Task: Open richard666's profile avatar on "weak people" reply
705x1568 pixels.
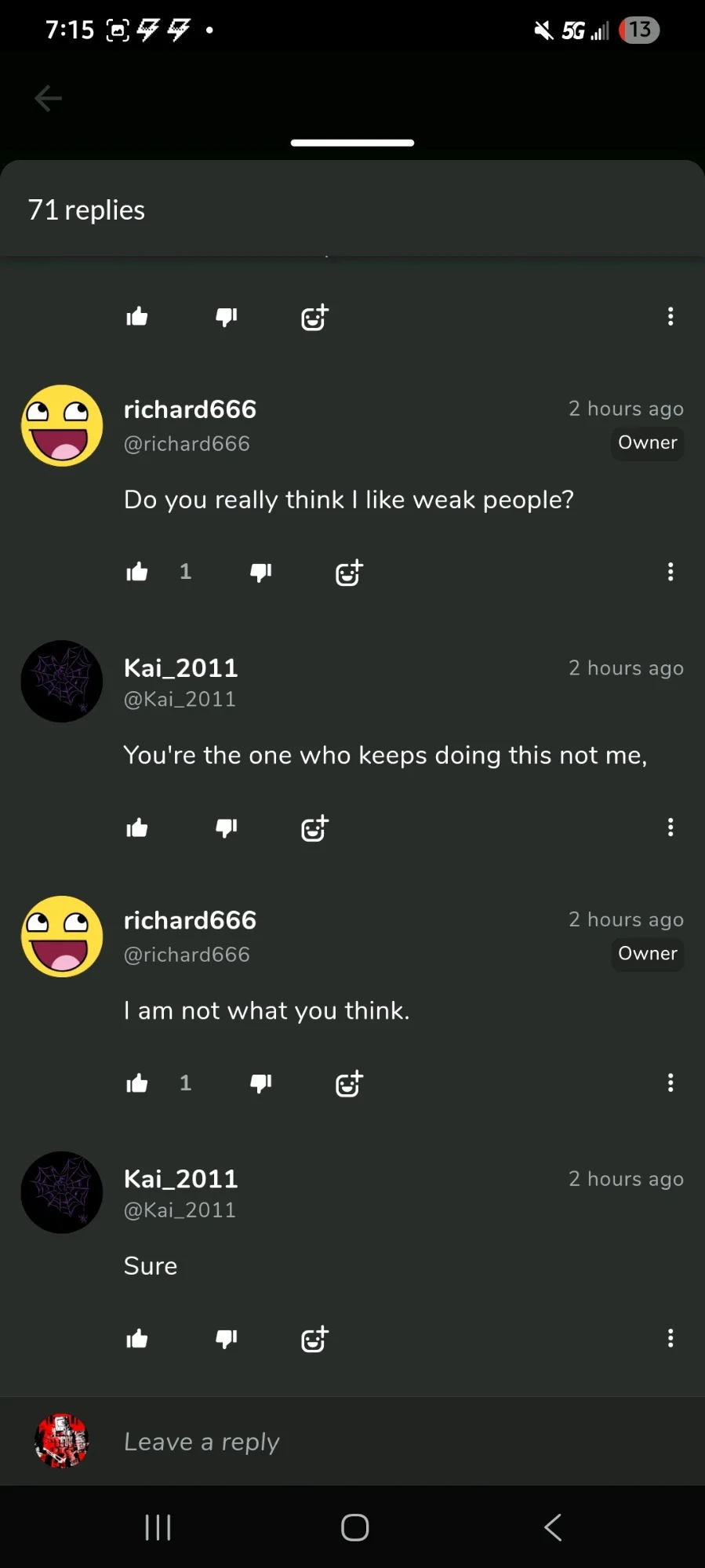Action: [x=62, y=426]
